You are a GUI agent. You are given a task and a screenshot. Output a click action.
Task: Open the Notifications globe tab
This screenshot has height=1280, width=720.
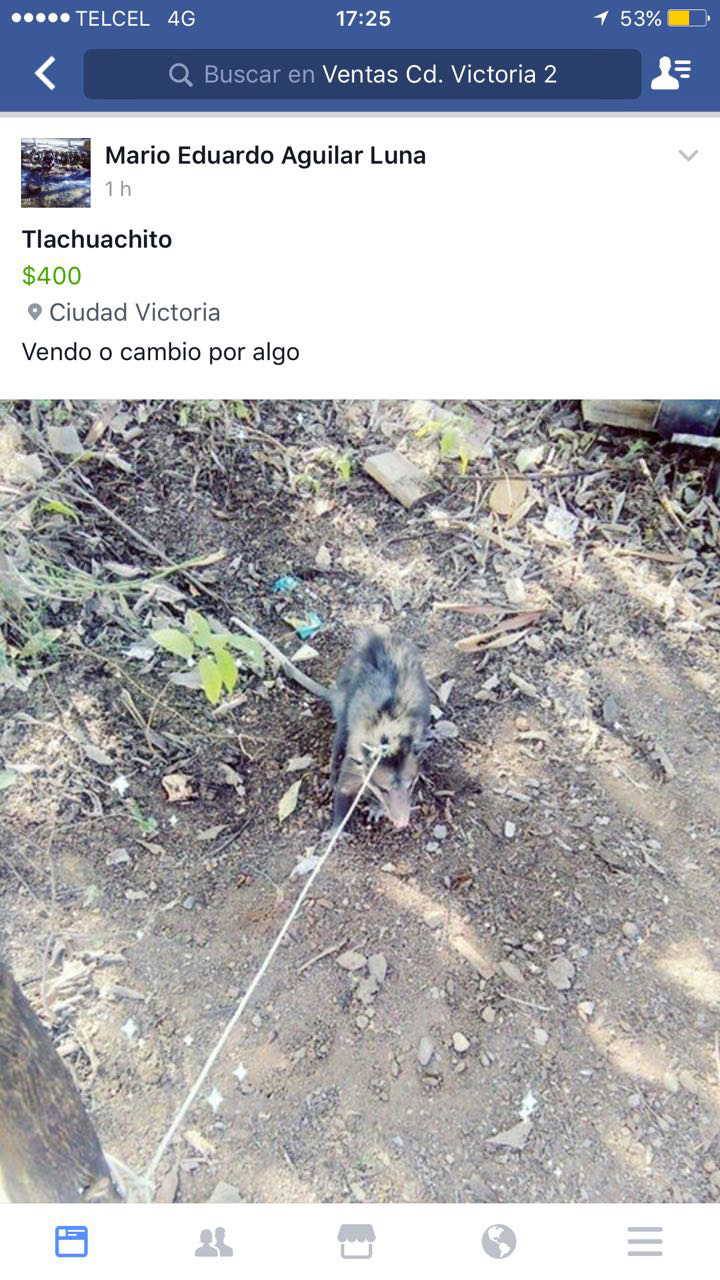click(x=499, y=1241)
